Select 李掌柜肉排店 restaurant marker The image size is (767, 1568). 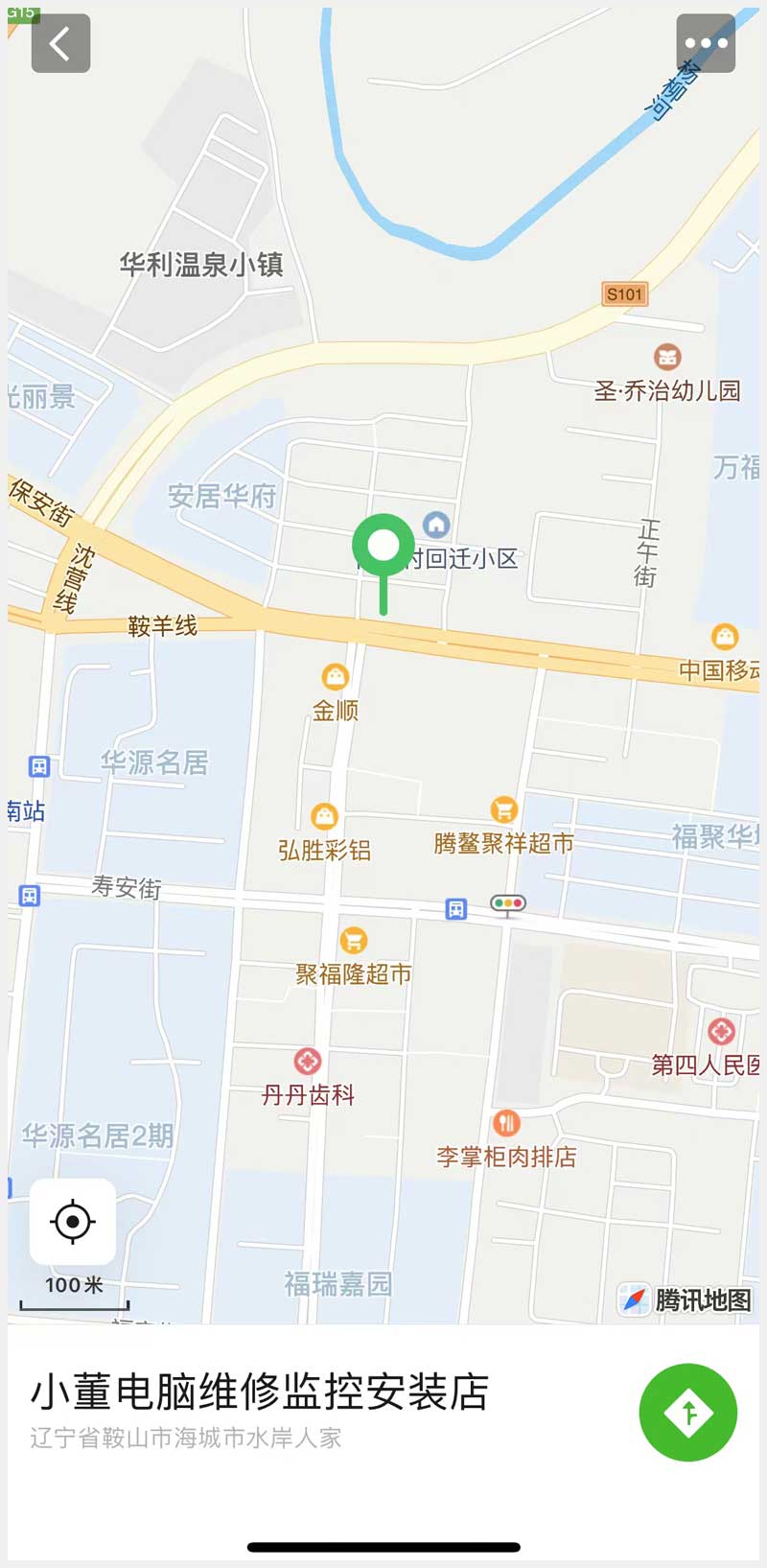[506, 1123]
